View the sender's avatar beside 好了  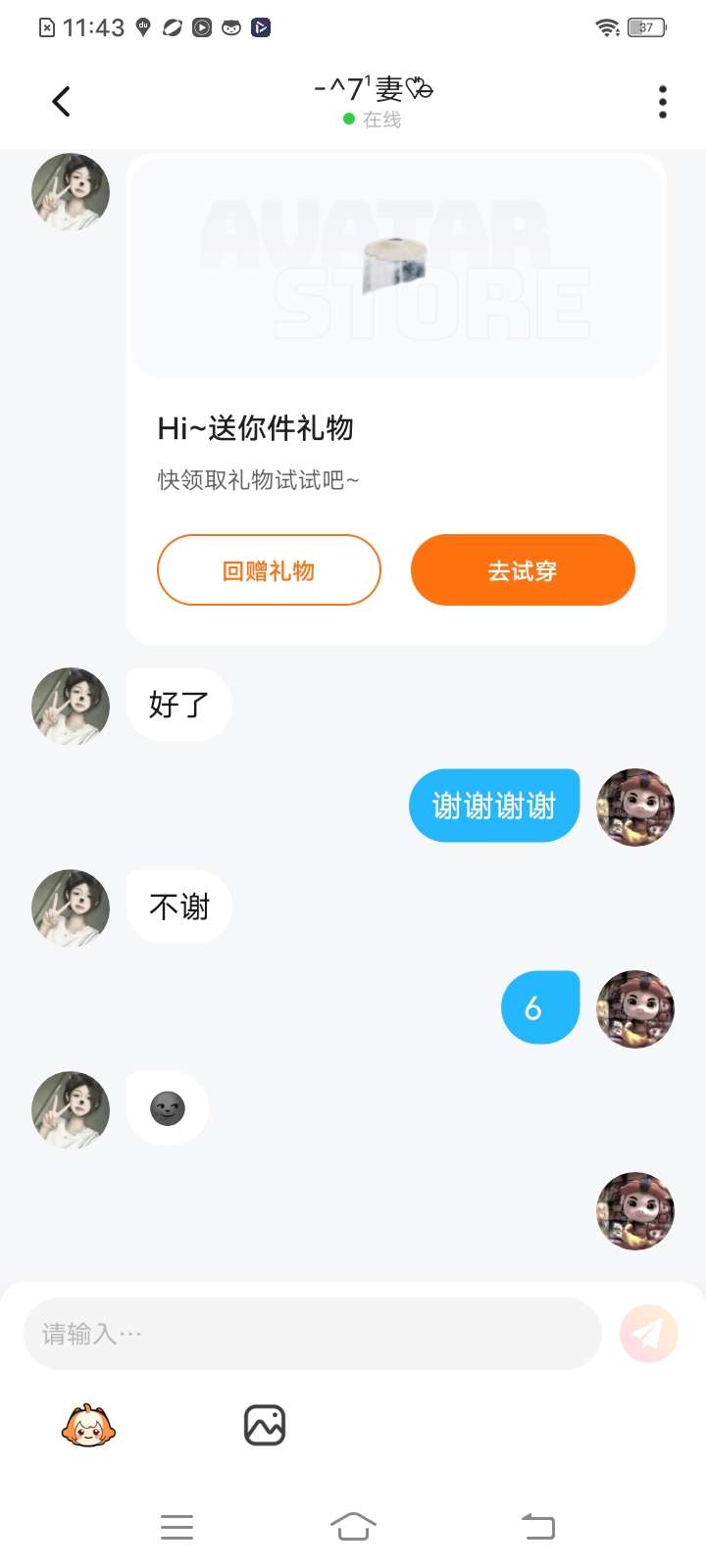click(71, 707)
